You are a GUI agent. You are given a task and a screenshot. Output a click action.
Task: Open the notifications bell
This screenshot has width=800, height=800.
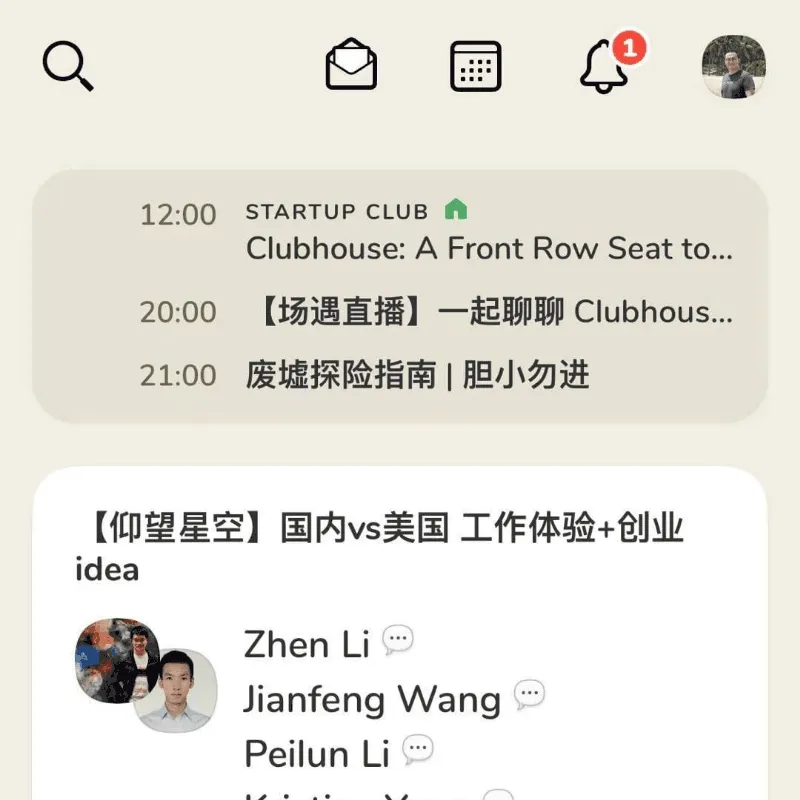click(604, 67)
